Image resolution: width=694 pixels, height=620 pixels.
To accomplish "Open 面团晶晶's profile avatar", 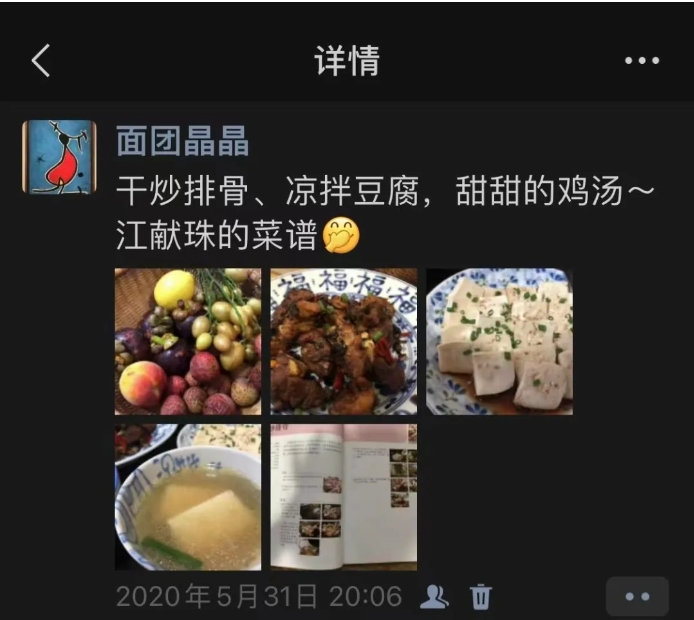I will point(59,157).
